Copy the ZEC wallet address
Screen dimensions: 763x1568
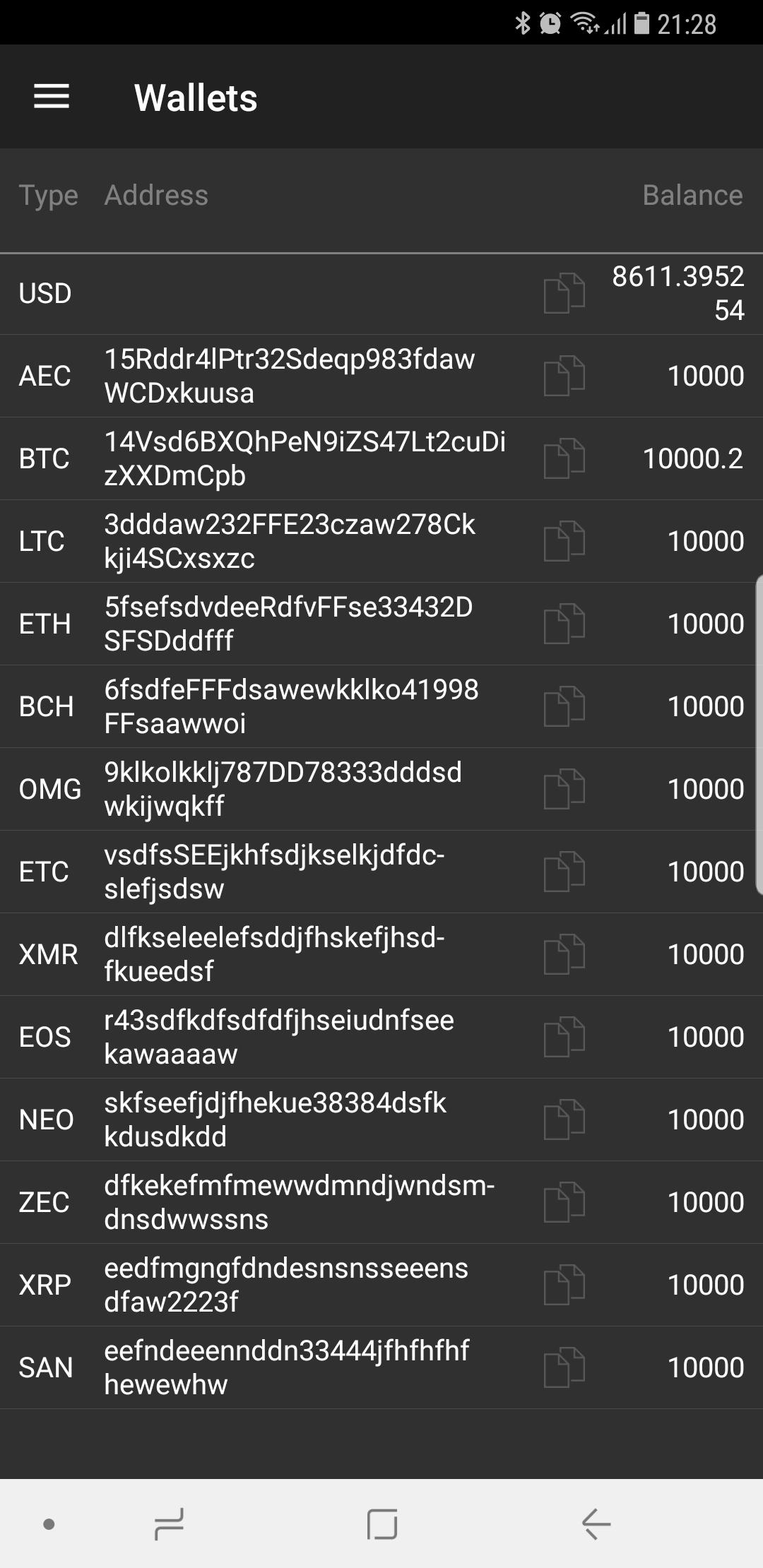[x=564, y=1201]
